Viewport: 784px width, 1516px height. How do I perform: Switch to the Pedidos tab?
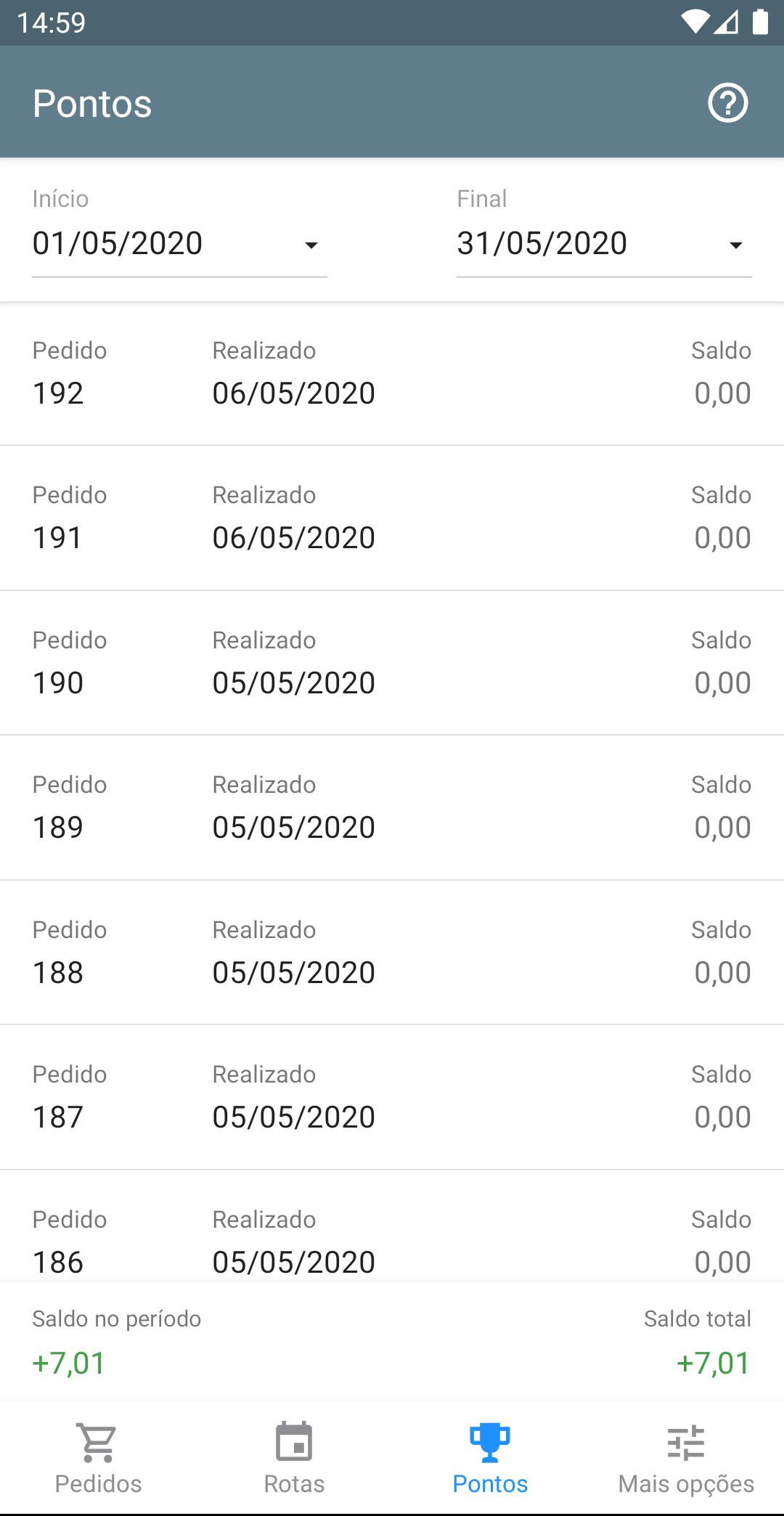point(98,1458)
